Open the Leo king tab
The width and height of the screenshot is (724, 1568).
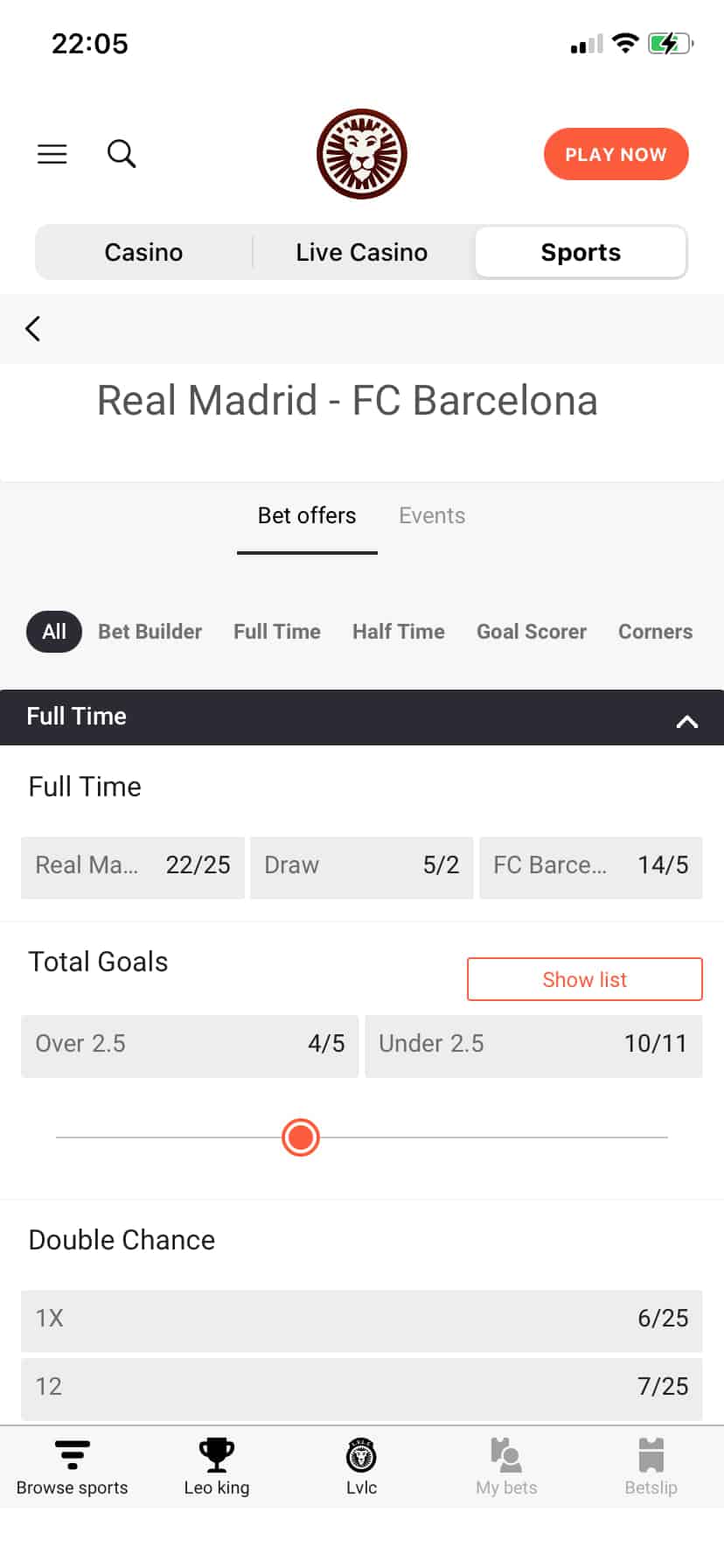click(217, 1468)
